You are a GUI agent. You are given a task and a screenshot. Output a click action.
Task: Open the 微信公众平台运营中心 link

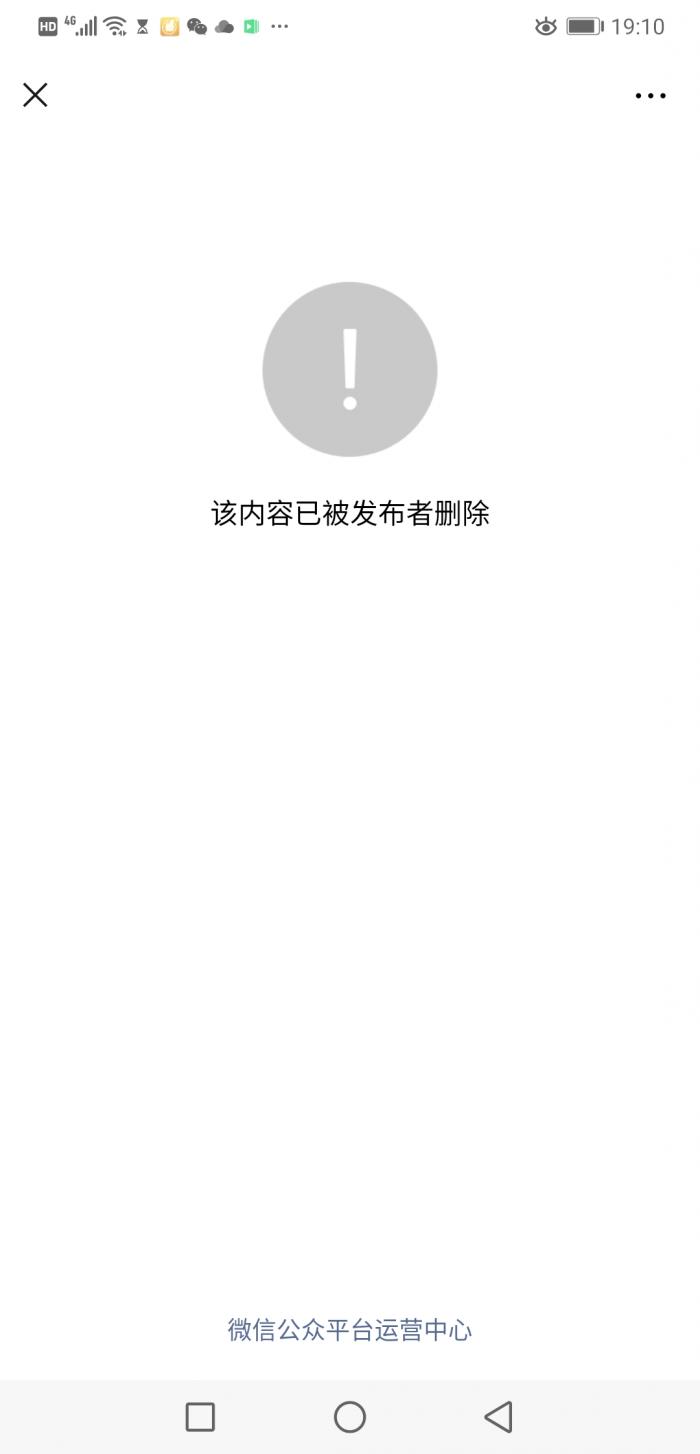point(350,1329)
